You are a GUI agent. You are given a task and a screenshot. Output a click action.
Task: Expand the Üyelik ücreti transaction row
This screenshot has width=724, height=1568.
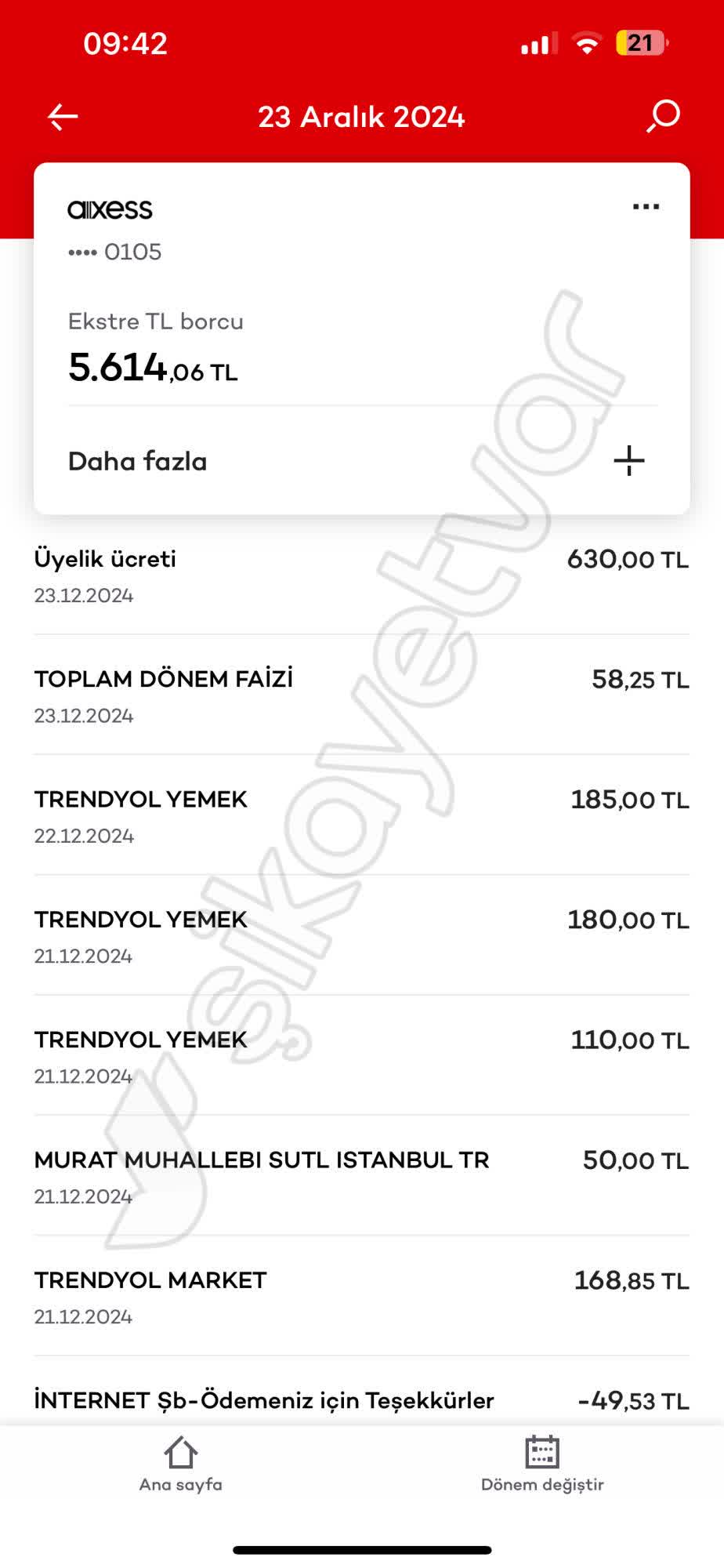point(360,576)
